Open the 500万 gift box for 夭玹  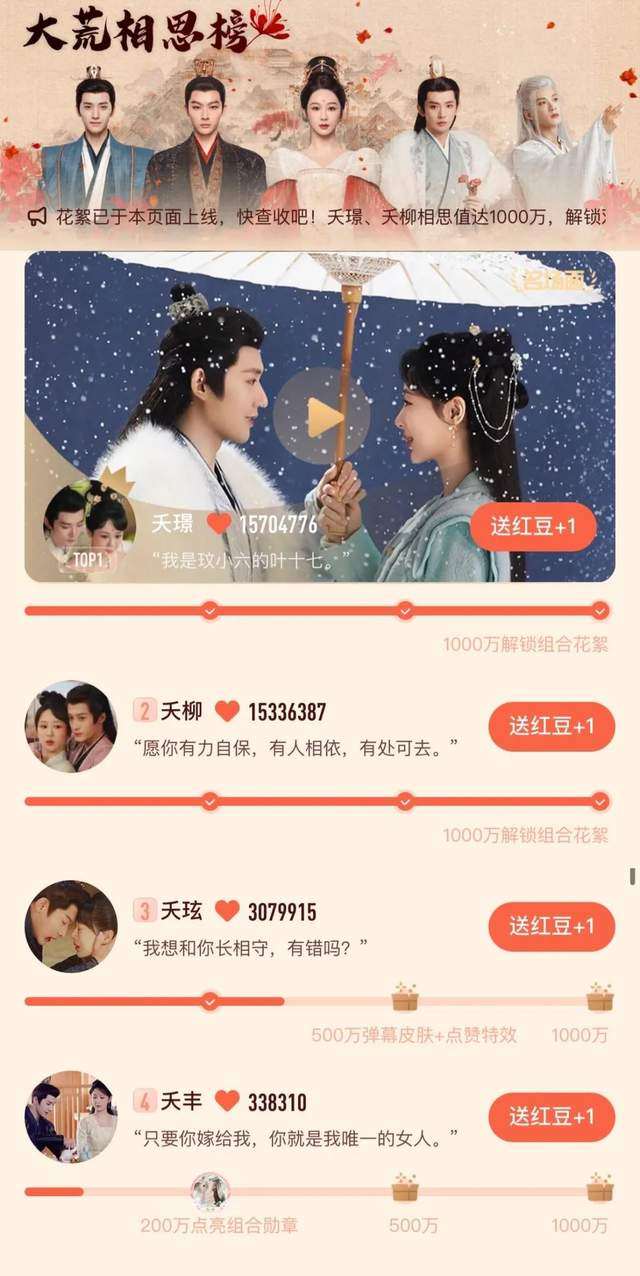pyautogui.click(x=405, y=997)
